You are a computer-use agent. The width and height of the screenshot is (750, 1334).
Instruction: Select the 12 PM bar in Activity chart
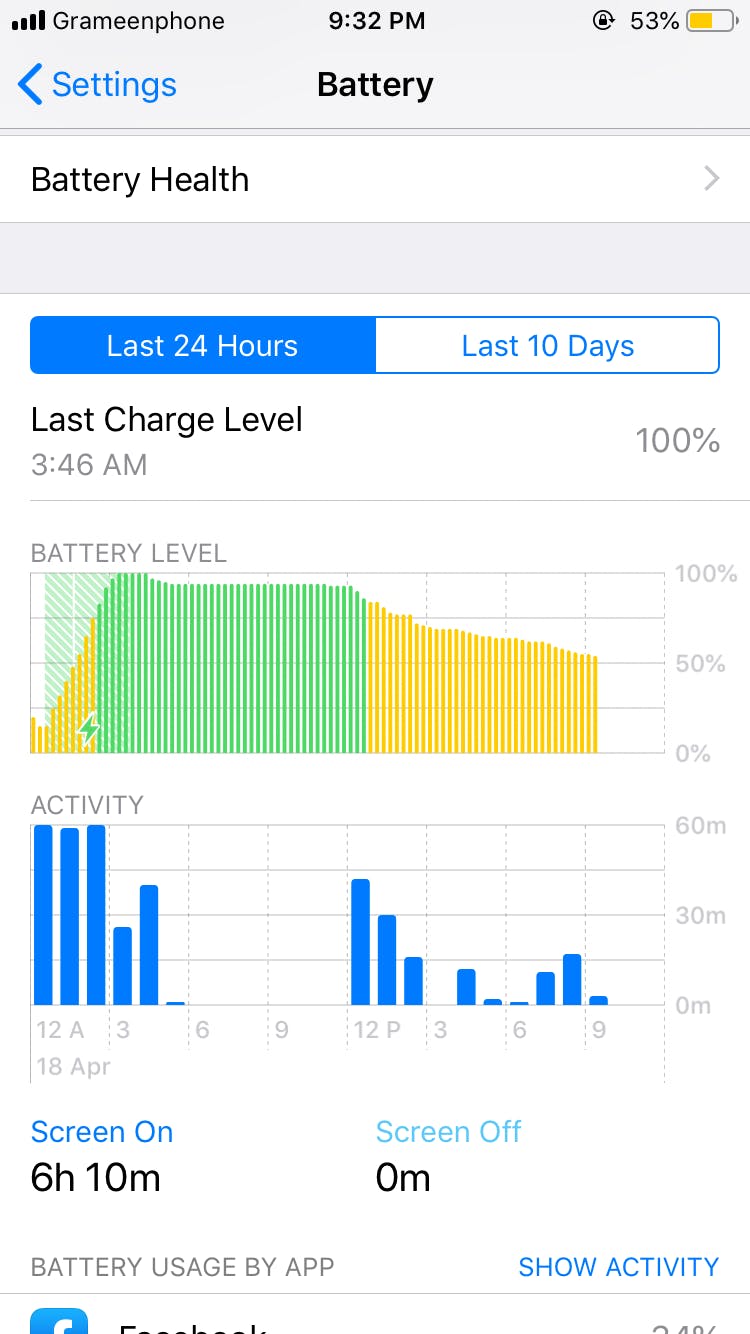360,941
